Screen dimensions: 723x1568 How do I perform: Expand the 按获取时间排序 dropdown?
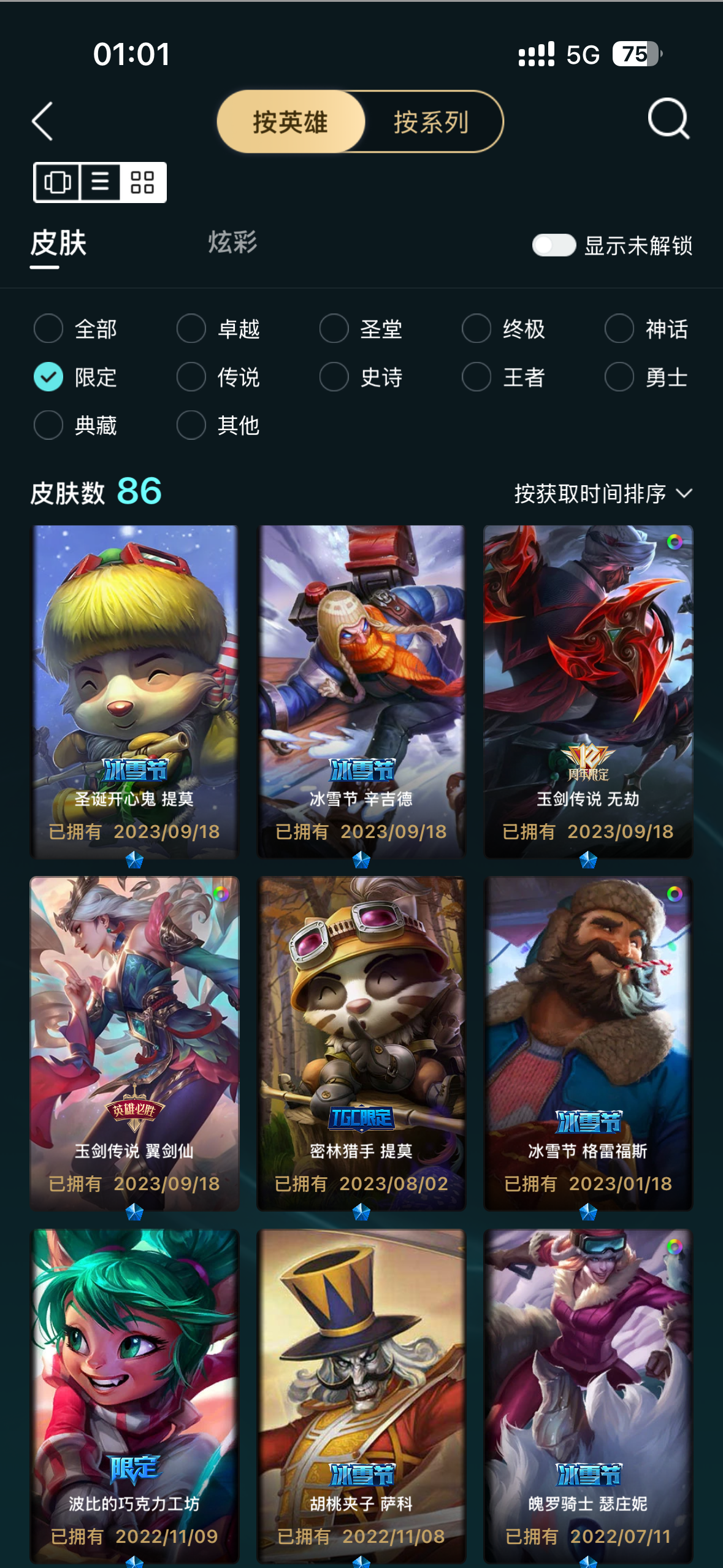tap(603, 493)
